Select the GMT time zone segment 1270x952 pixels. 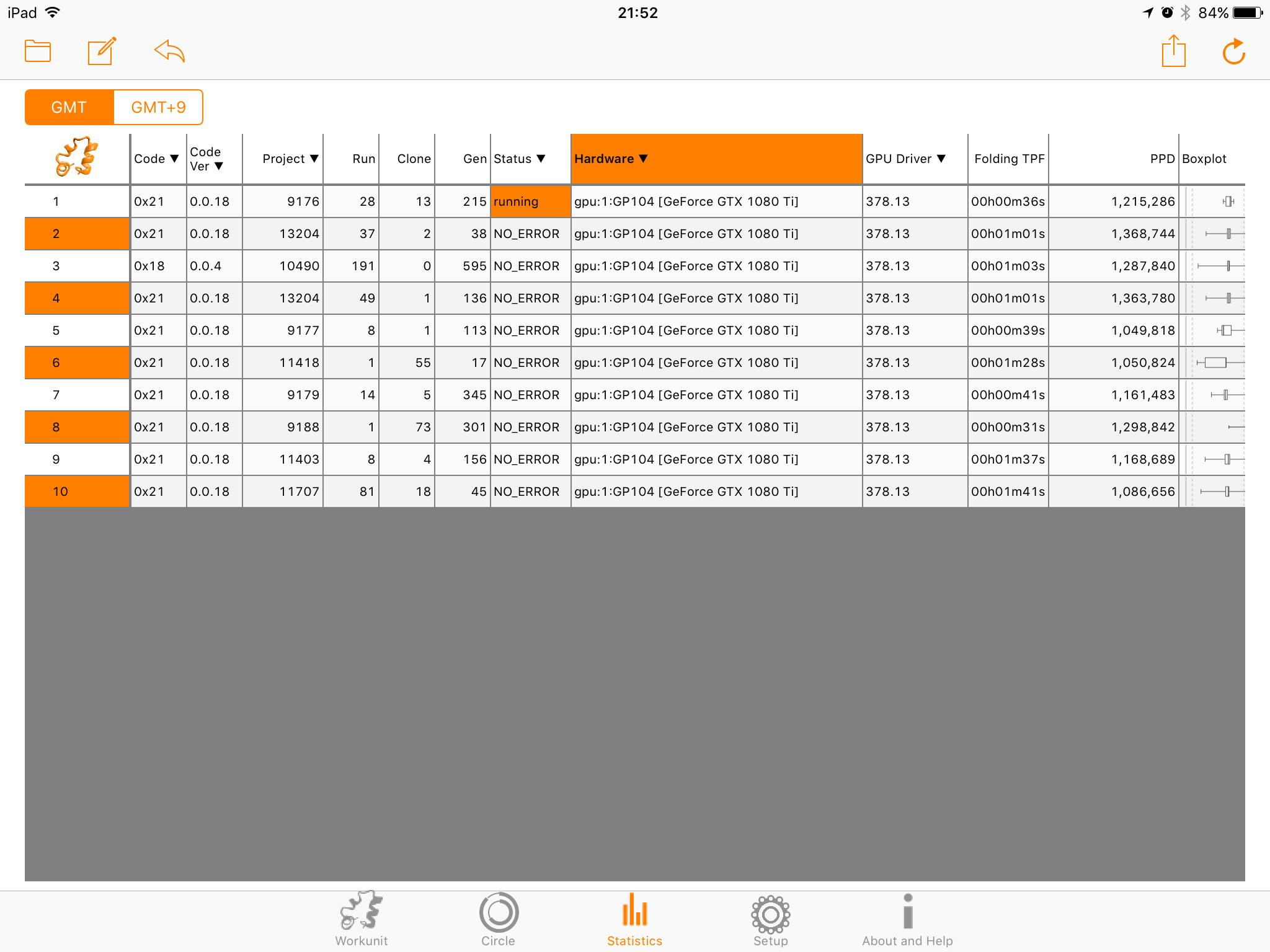pos(69,107)
